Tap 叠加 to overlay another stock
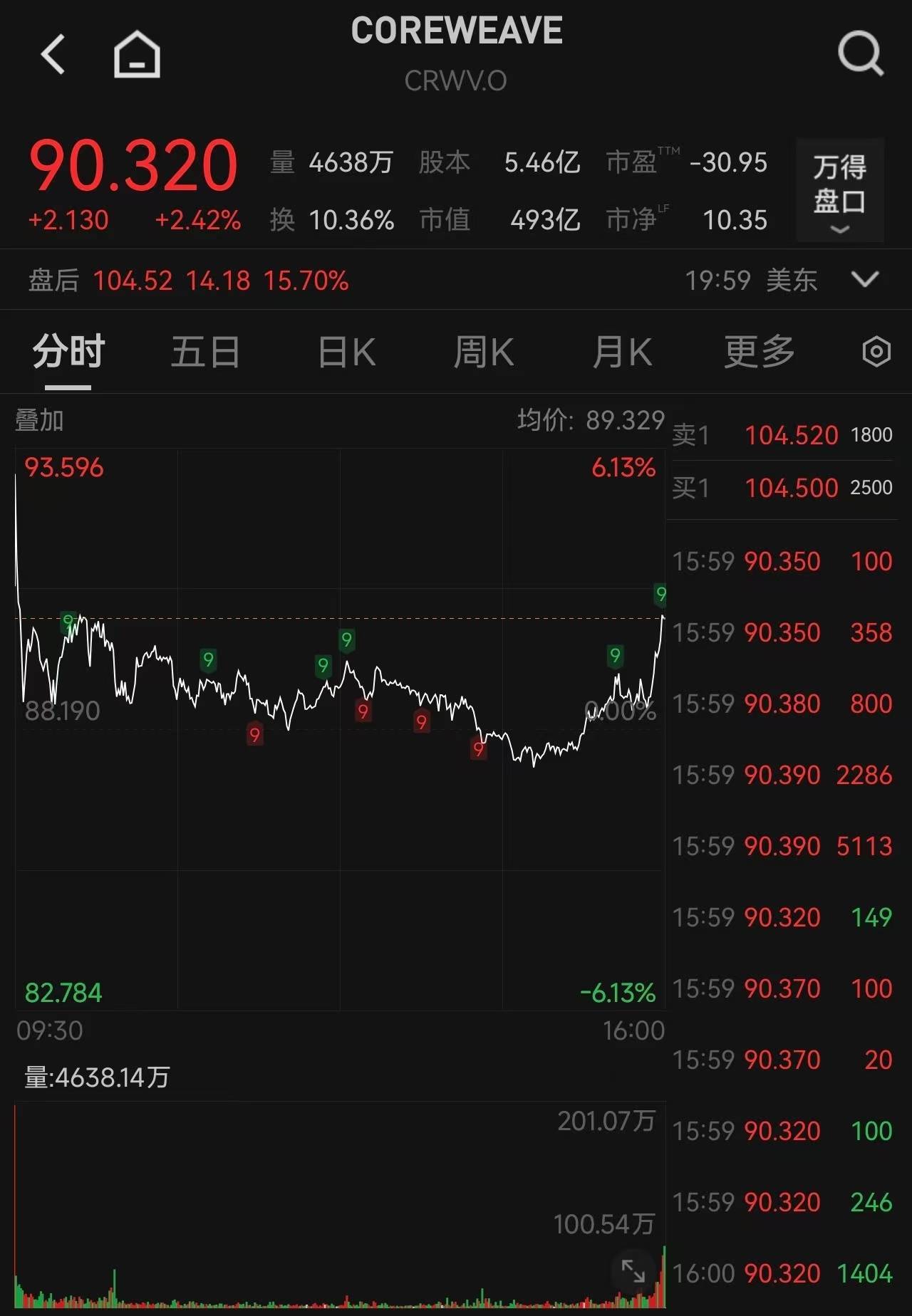 click(39, 420)
